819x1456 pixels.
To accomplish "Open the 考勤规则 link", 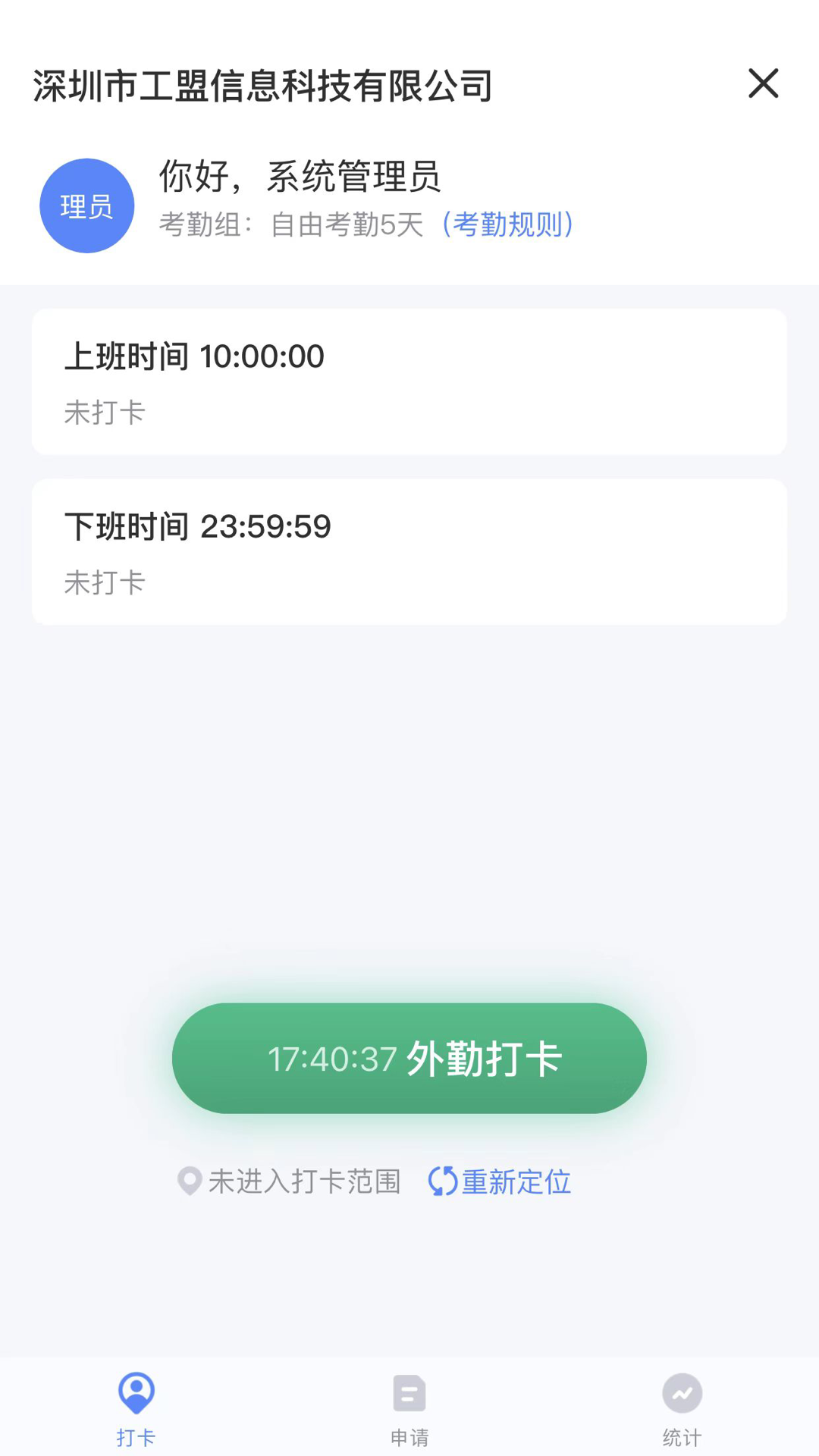I will (x=508, y=224).
